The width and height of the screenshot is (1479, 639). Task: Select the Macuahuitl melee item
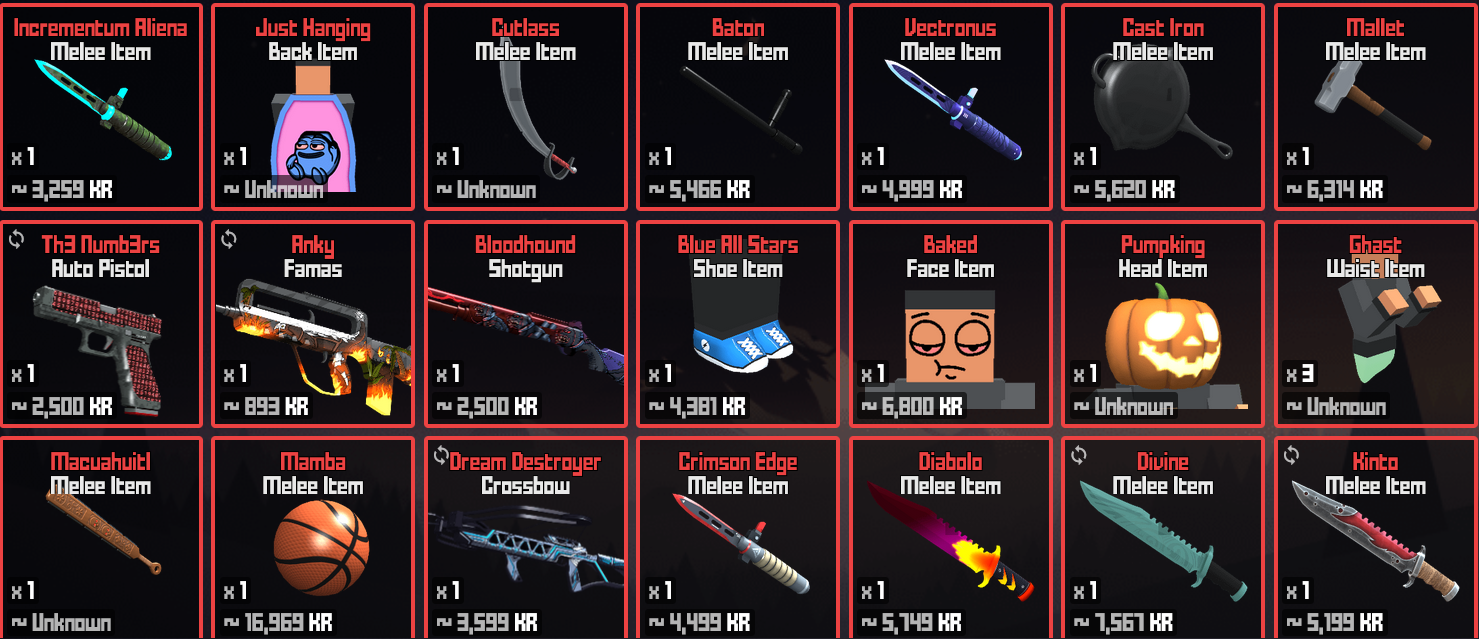click(x=101, y=540)
